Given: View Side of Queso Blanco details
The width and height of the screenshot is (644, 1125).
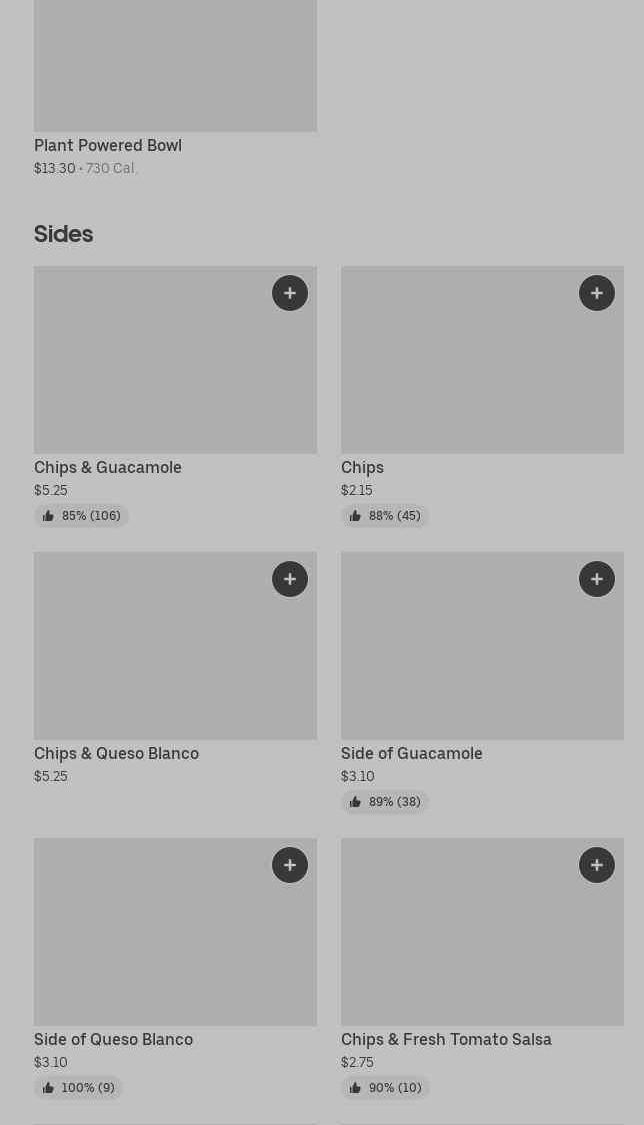Looking at the screenshot, I should (175, 969).
